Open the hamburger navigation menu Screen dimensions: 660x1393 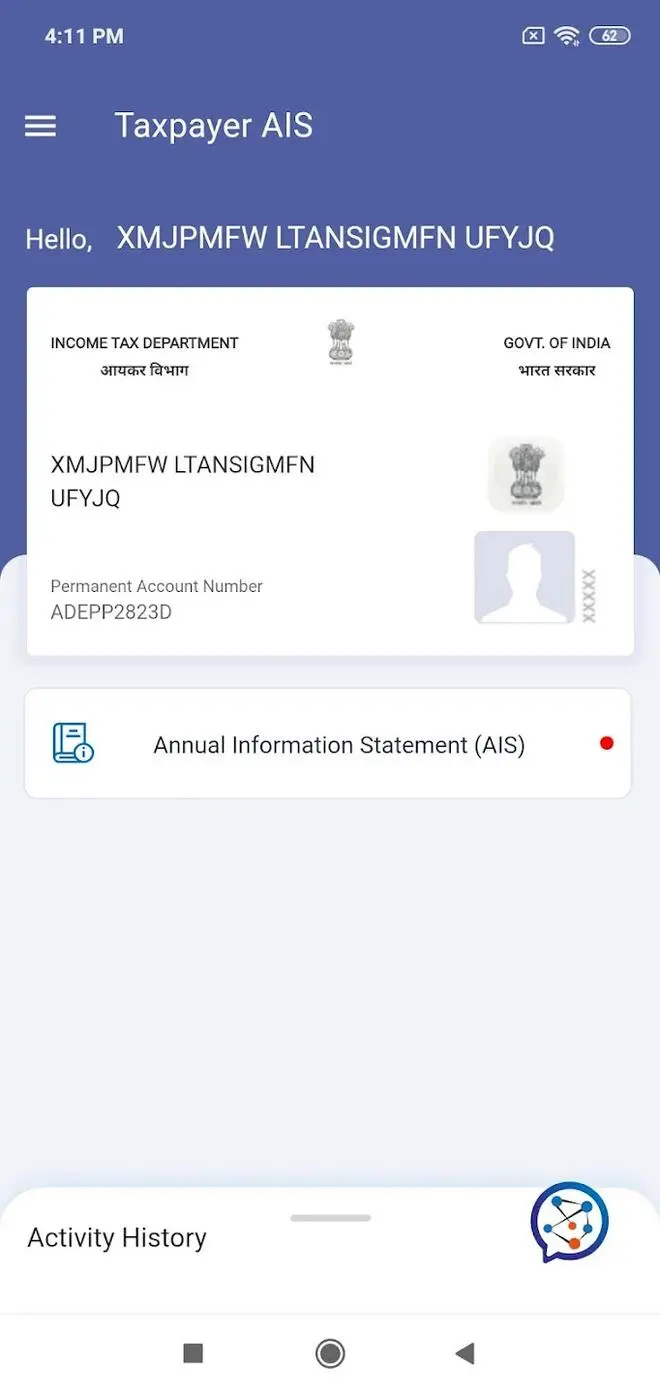[40, 126]
